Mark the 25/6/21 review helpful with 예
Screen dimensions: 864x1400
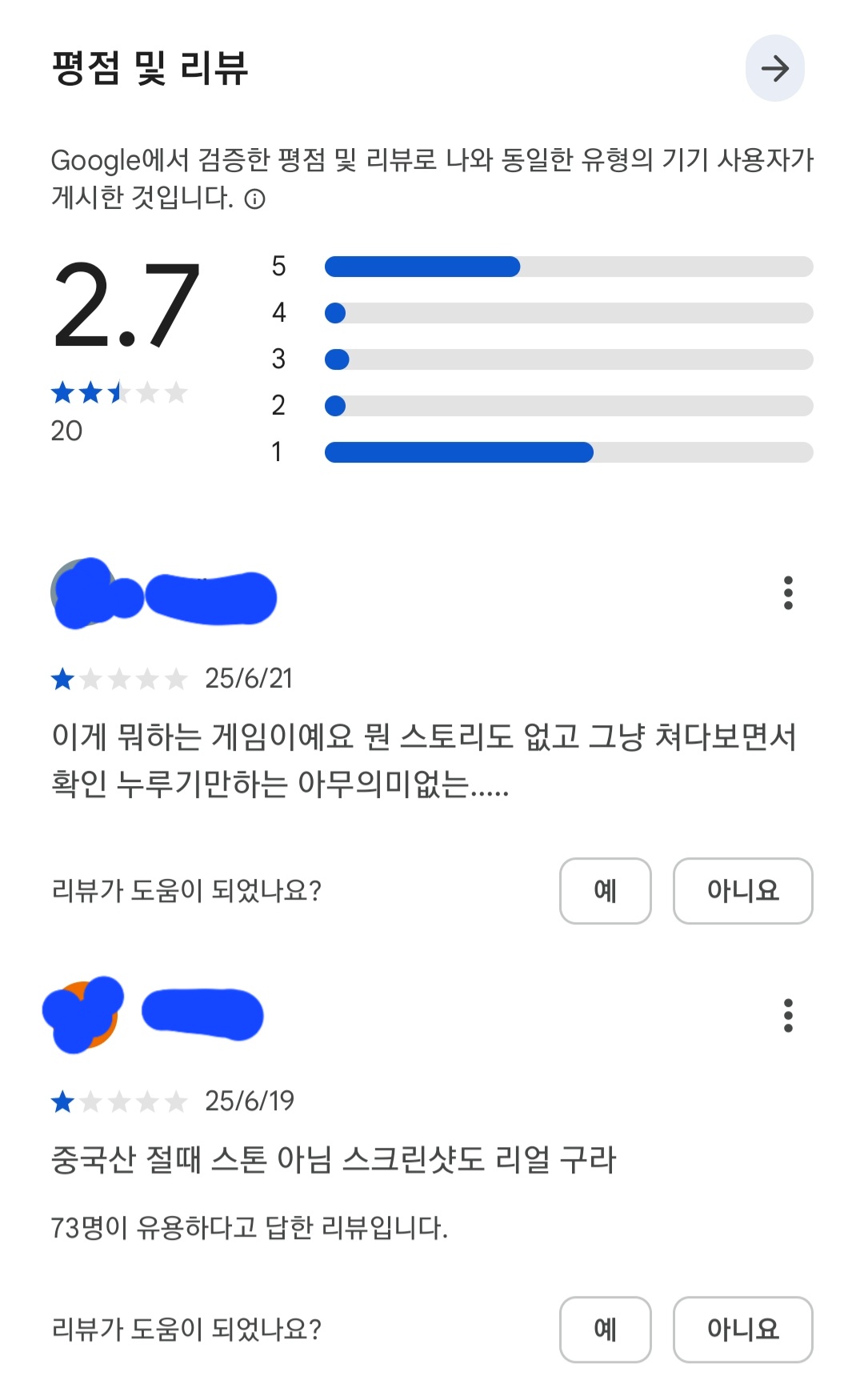click(606, 891)
